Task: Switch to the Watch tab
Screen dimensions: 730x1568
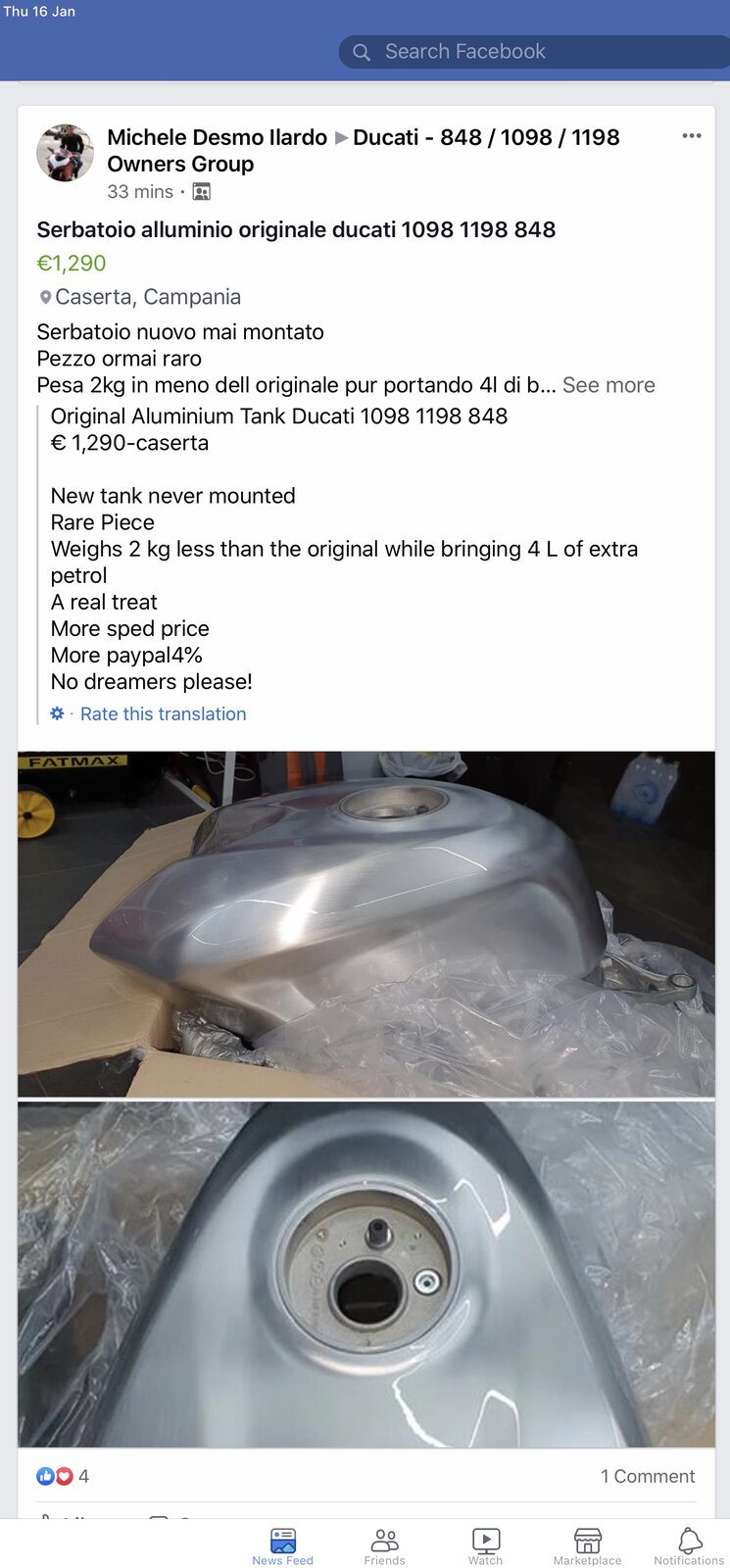Action: coord(485,1546)
